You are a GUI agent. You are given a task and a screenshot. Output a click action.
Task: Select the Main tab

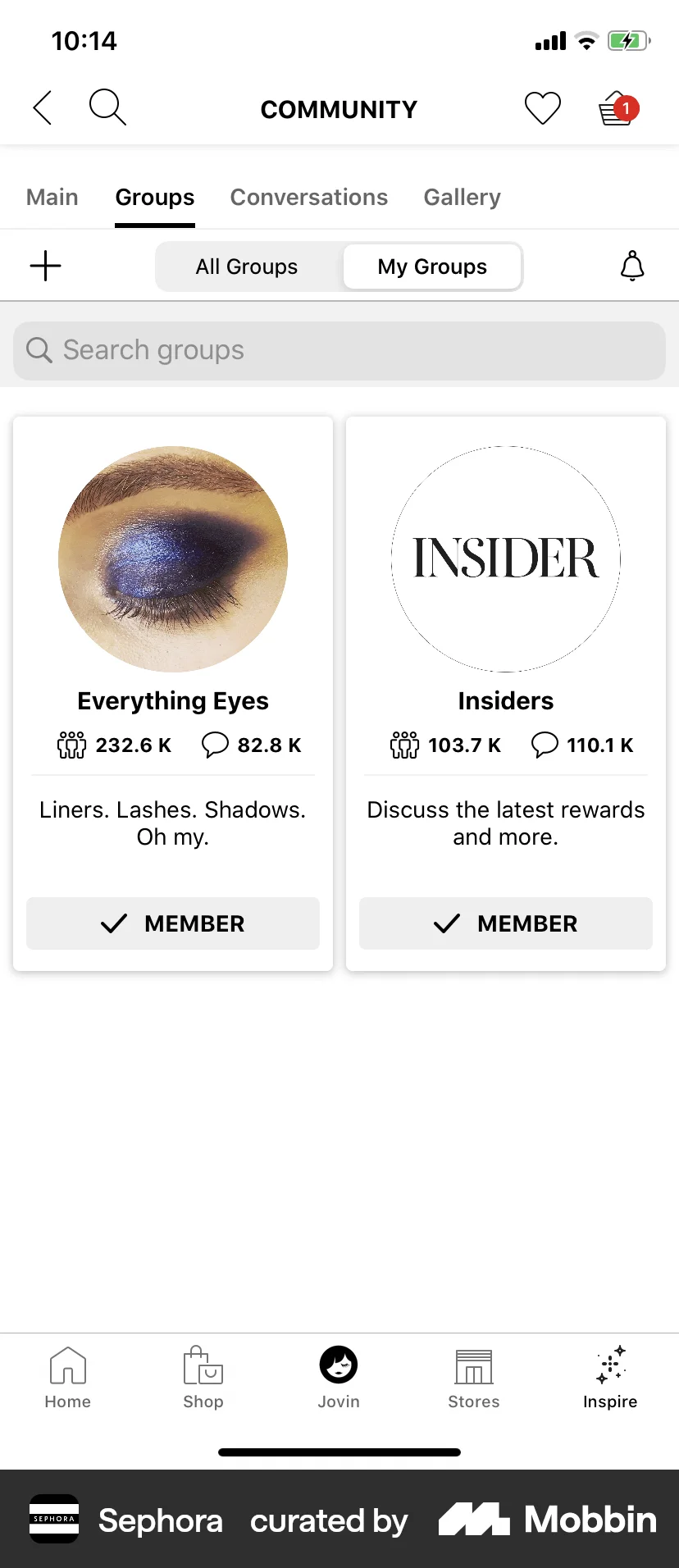point(51,197)
